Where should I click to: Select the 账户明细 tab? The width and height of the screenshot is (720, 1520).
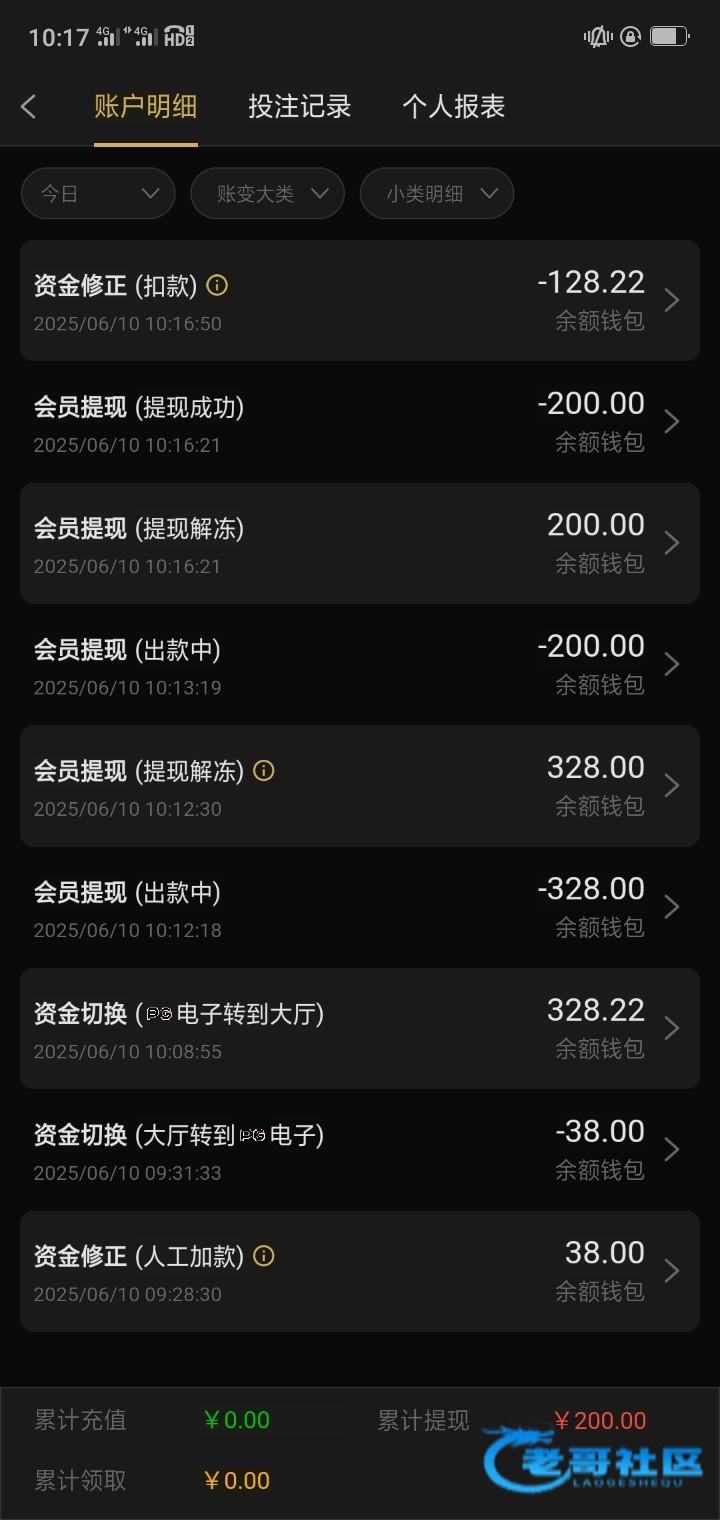146,107
